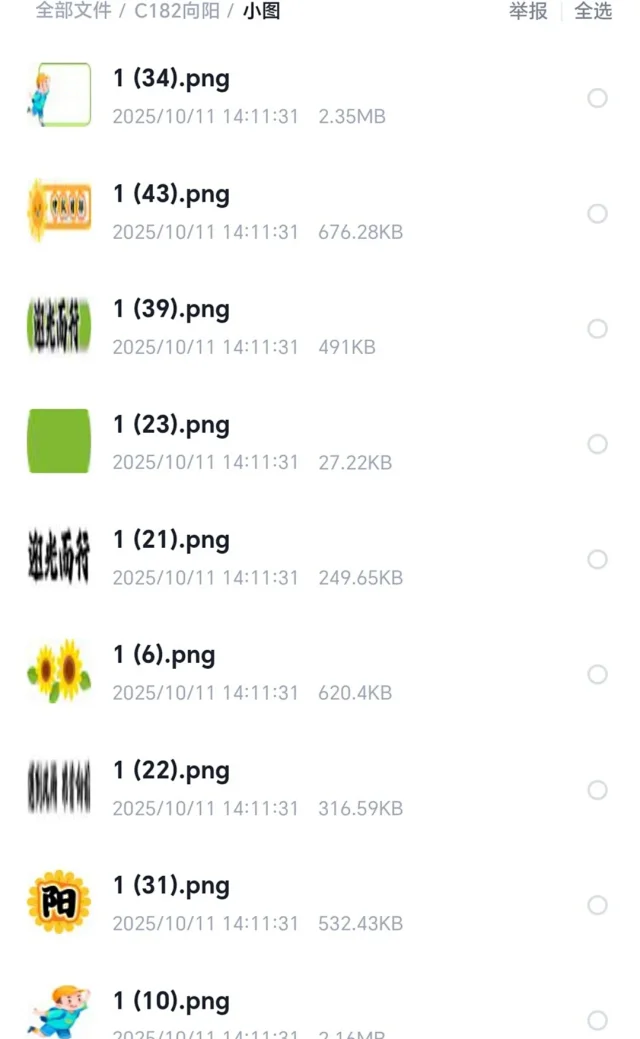The width and height of the screenshot is (640, 1039).
Task: Tap the 举报 report button
Action: [528, 12]
